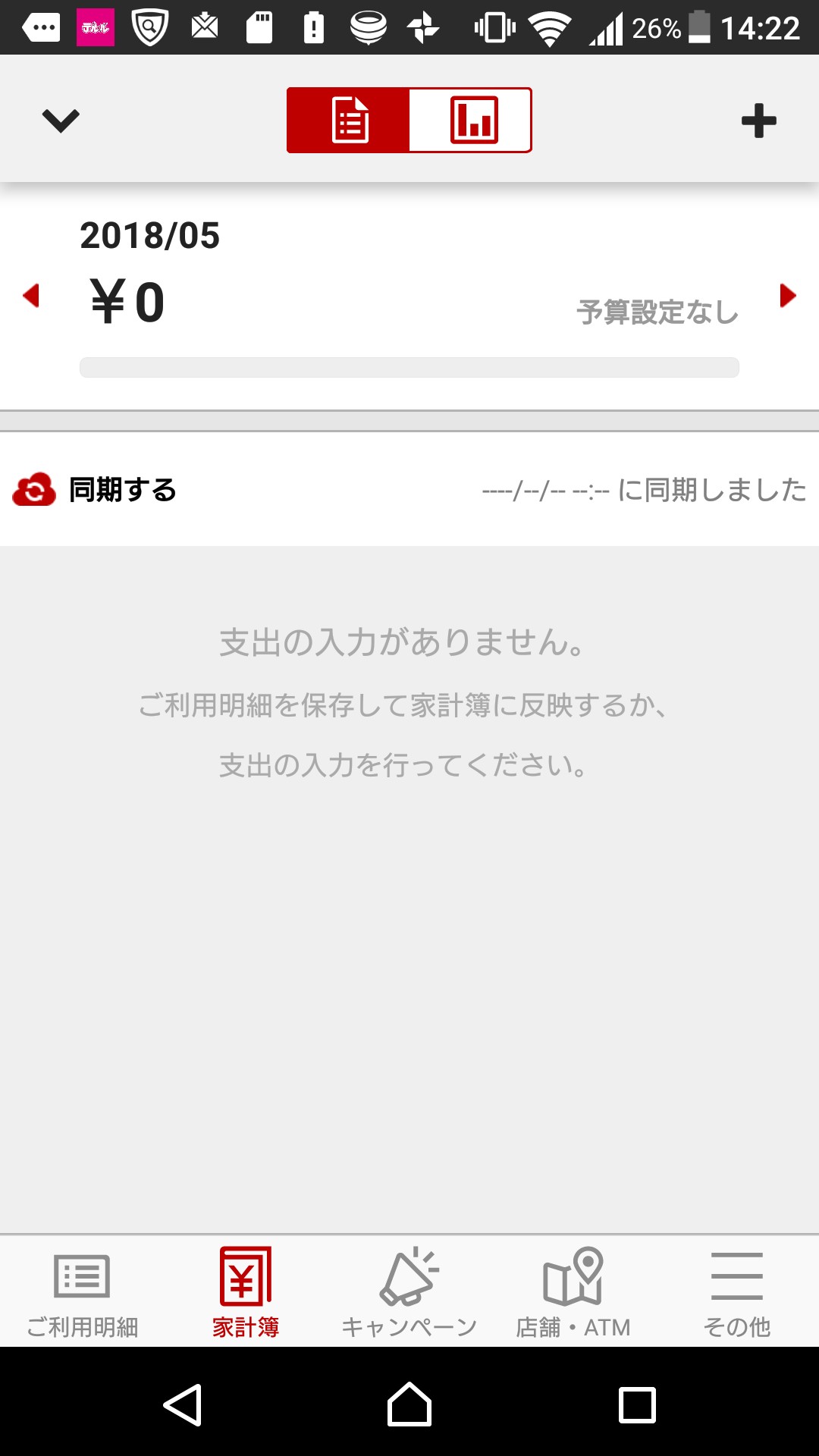Switch to the list view segment
This screenshot has width=819, height=1456.
pos(349,121)
